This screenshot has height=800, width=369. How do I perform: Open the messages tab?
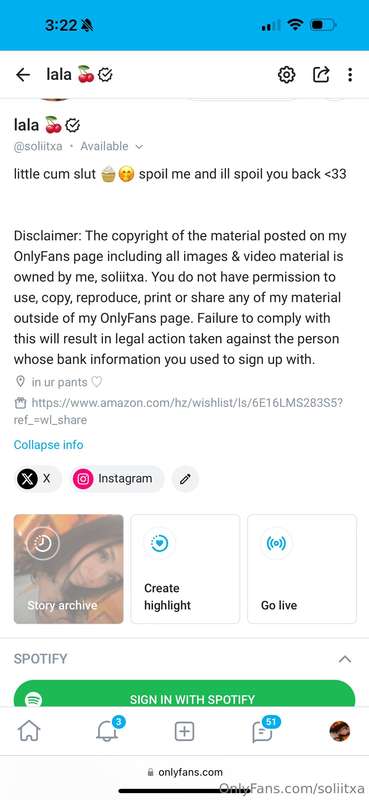pos(263,731)
